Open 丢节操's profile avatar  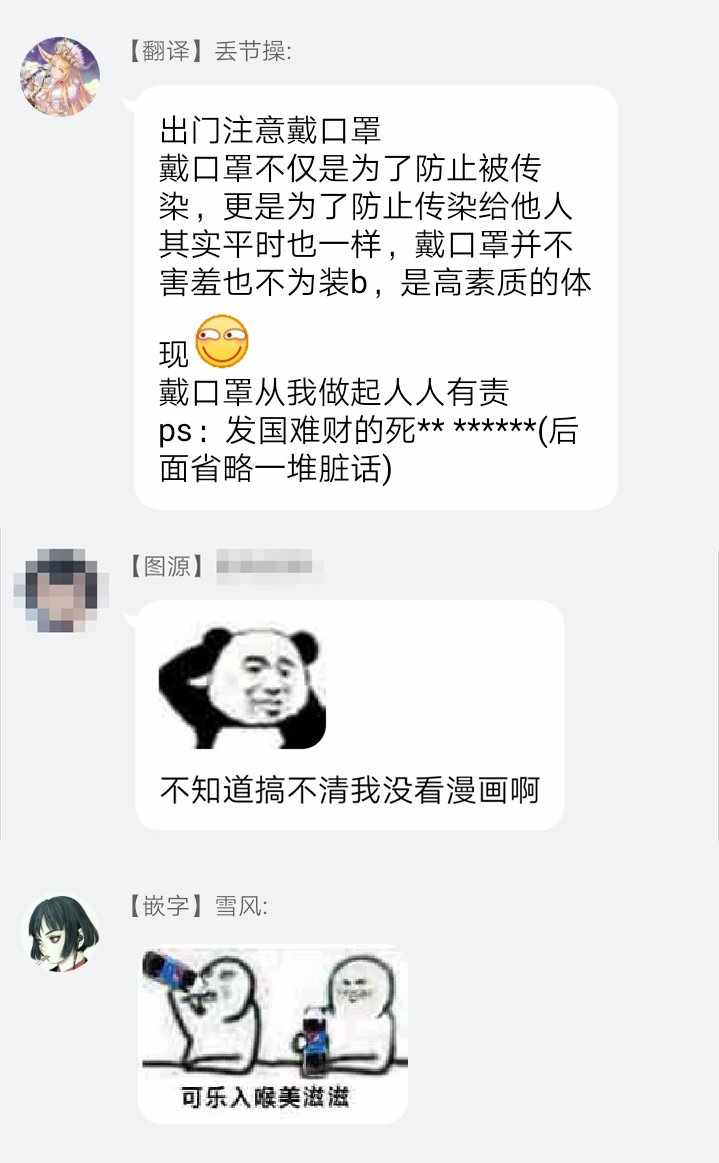[x=61, y=77]
